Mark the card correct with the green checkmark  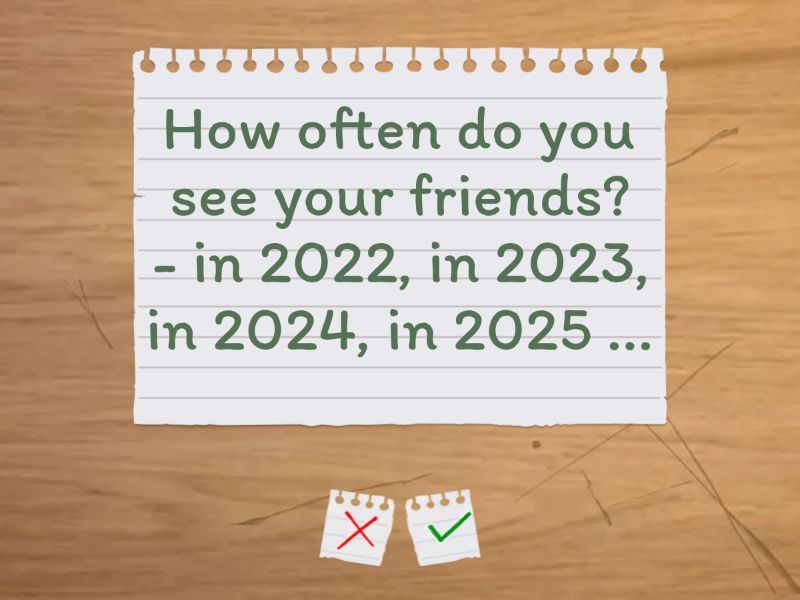446,528
